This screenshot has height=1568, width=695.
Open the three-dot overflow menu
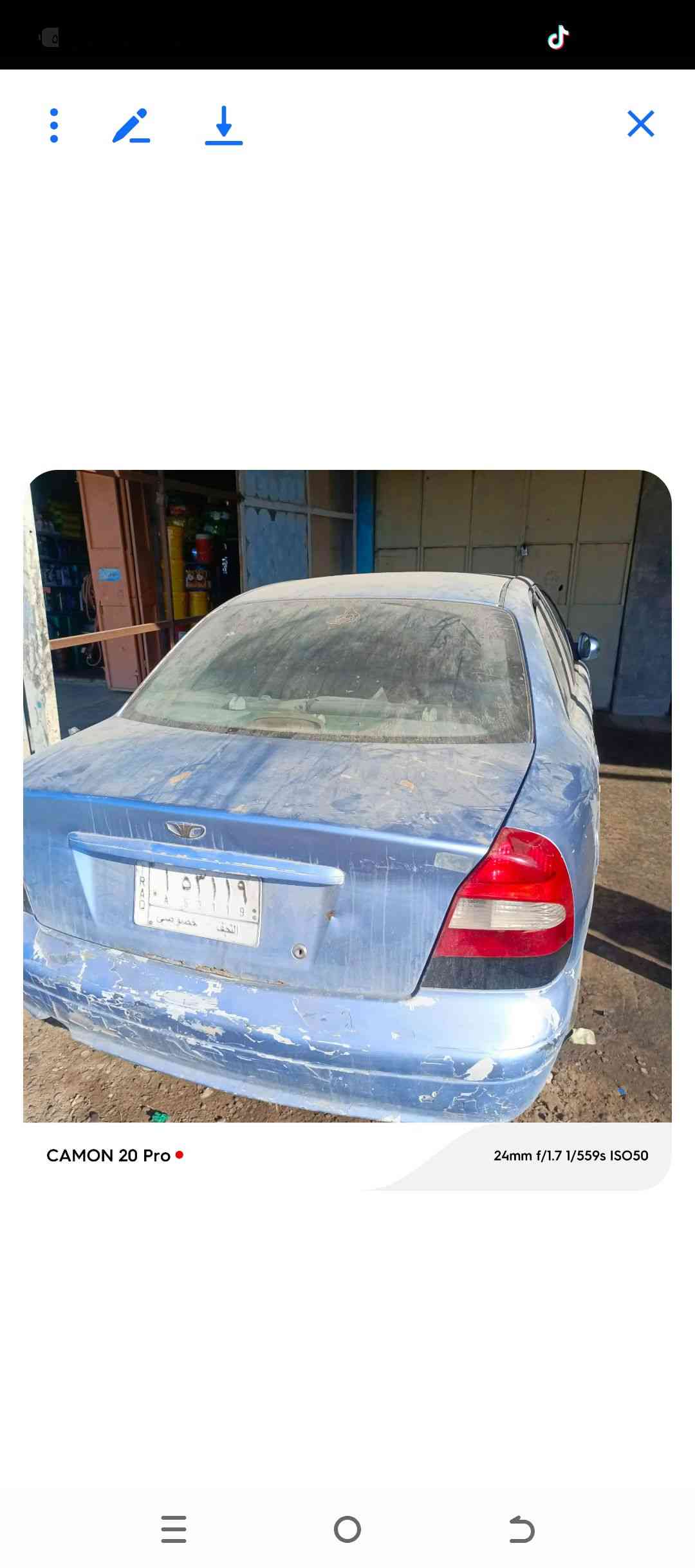(x=54, y=125)
